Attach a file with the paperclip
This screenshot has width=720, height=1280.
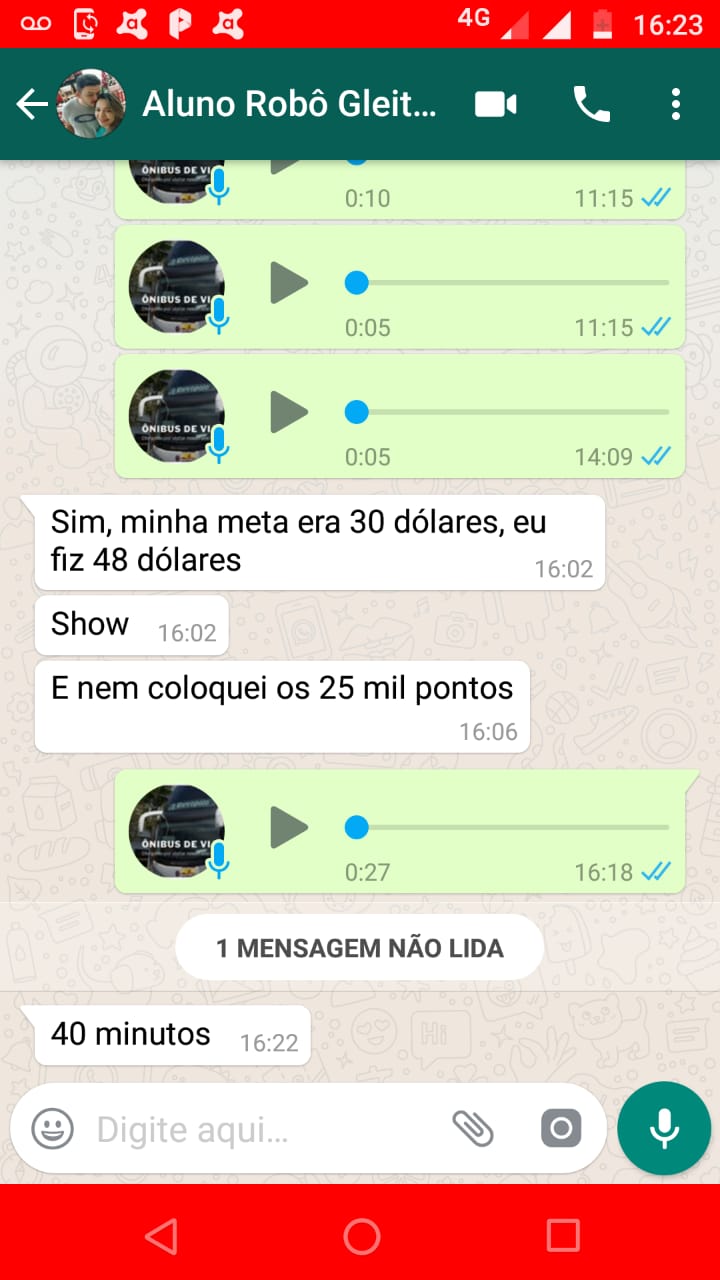473,1129
